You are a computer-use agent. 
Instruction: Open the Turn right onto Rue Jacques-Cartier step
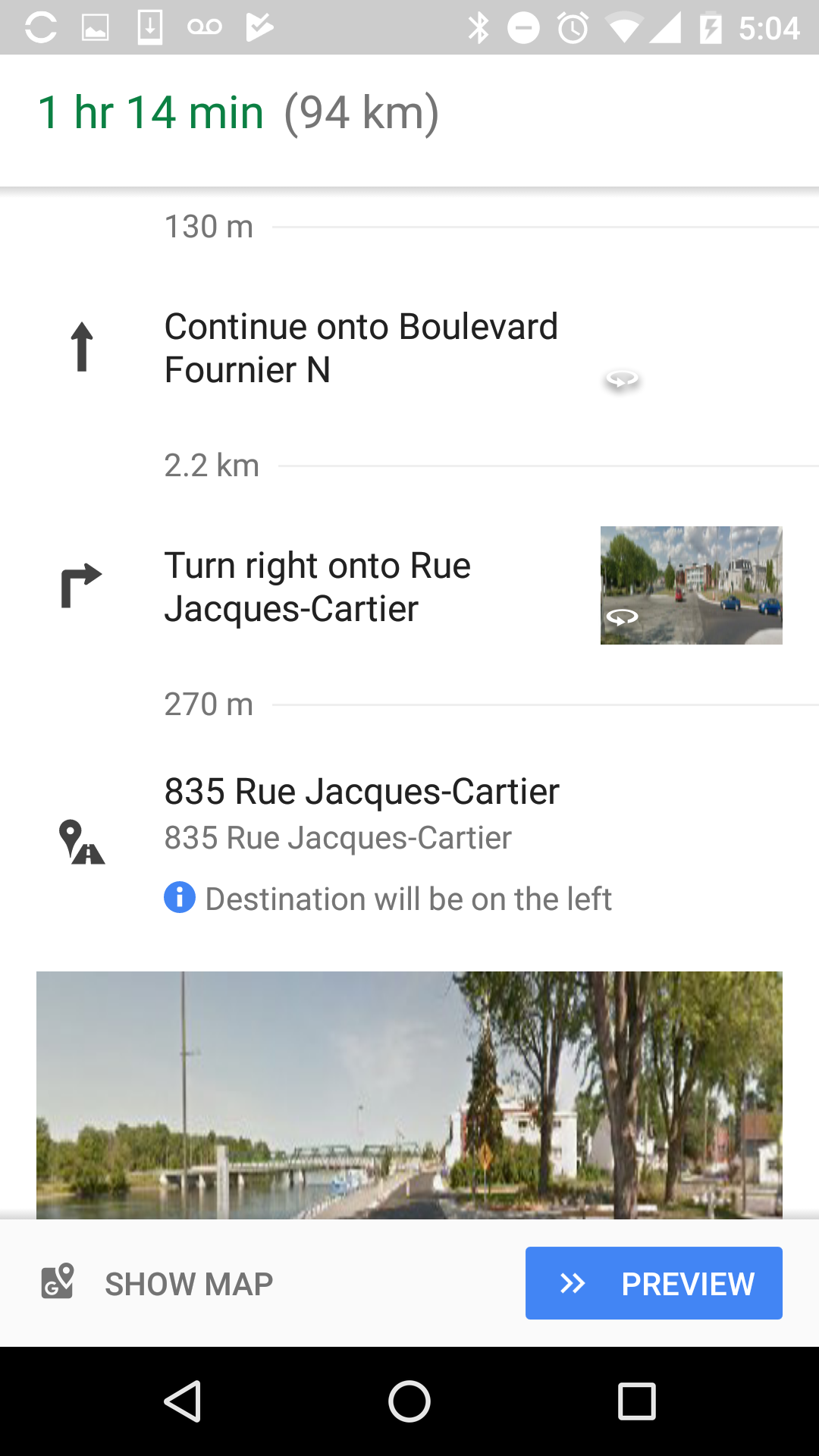tap(317, 586)
